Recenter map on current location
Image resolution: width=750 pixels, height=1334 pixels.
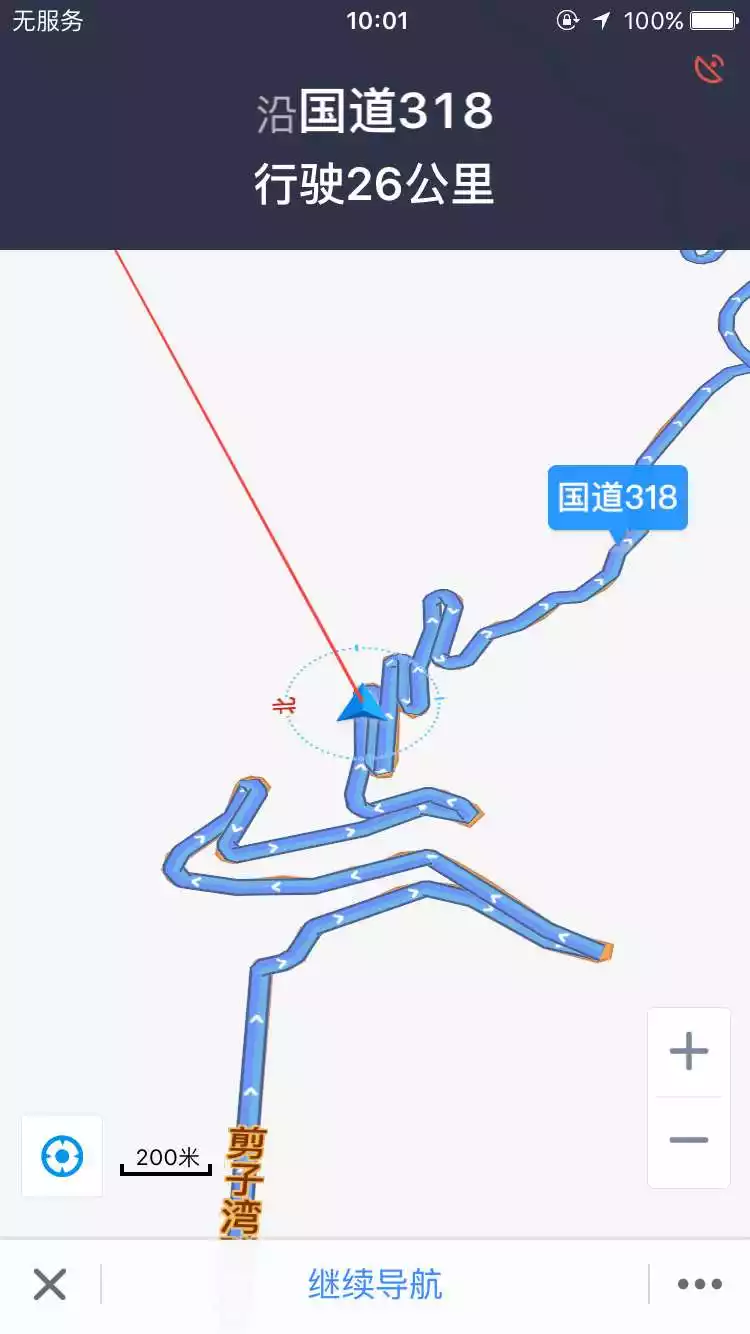click(62, 1157)
